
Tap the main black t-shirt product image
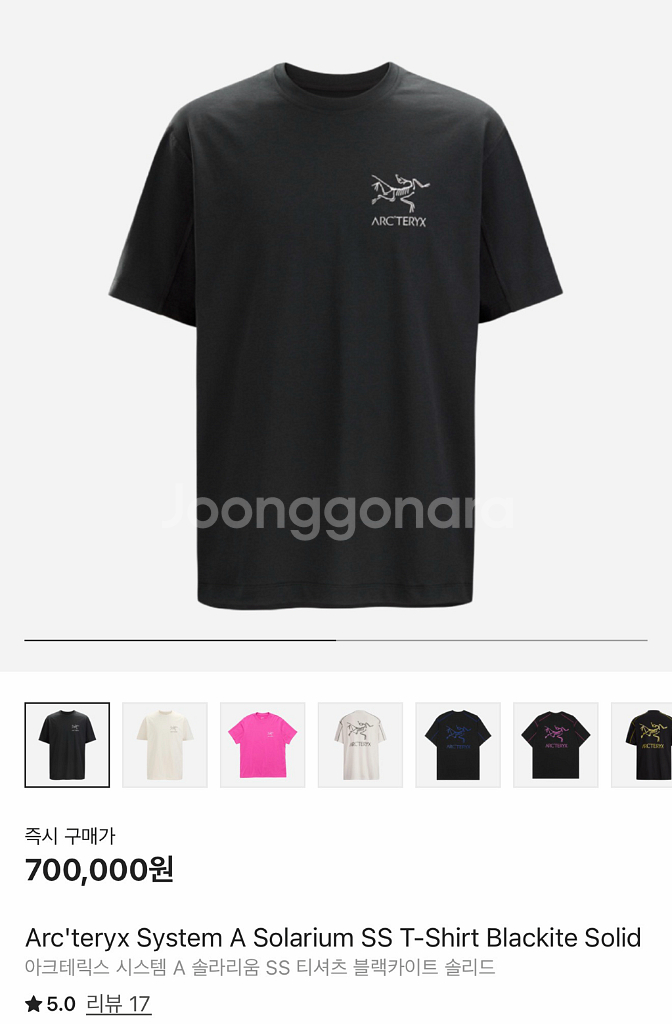(336, 330)
